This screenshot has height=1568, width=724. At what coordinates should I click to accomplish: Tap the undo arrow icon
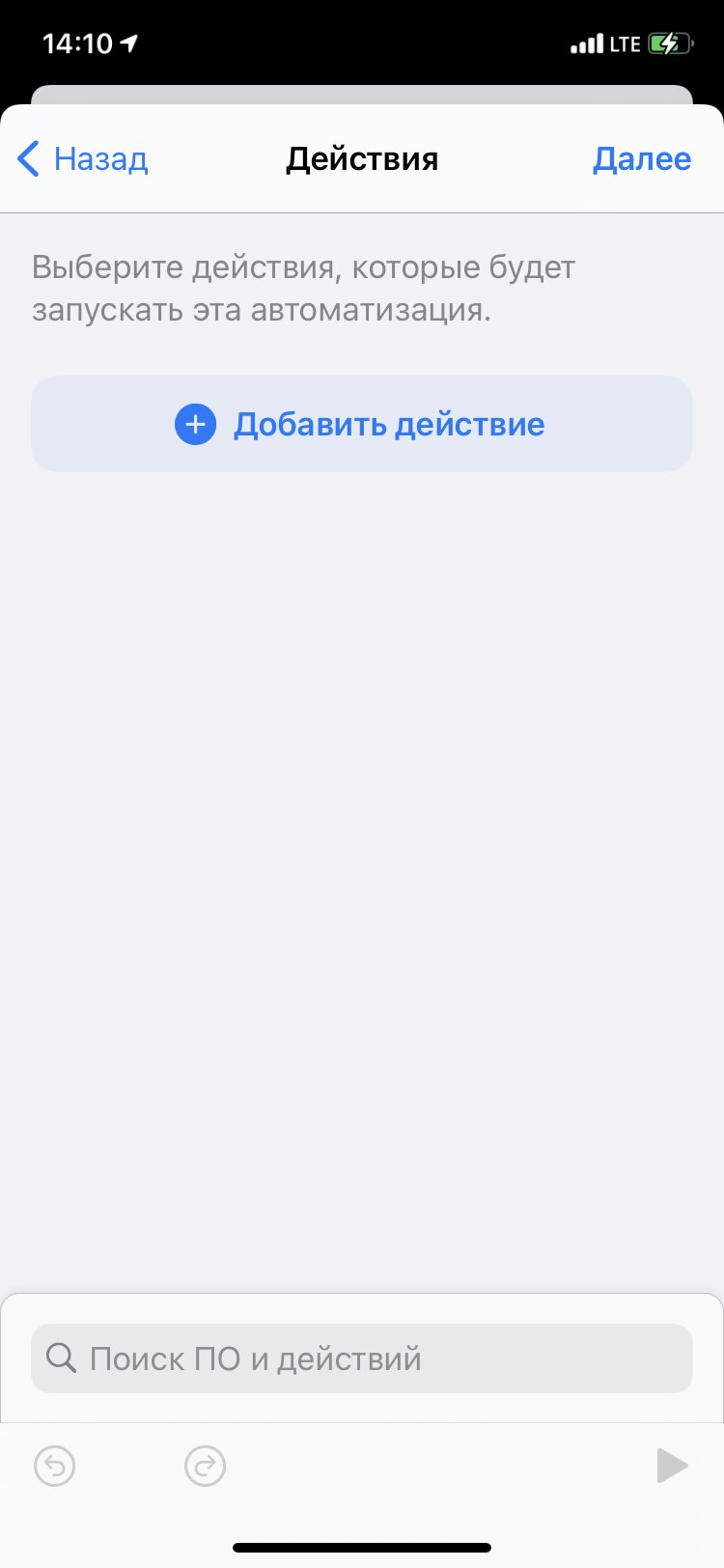55,1466
